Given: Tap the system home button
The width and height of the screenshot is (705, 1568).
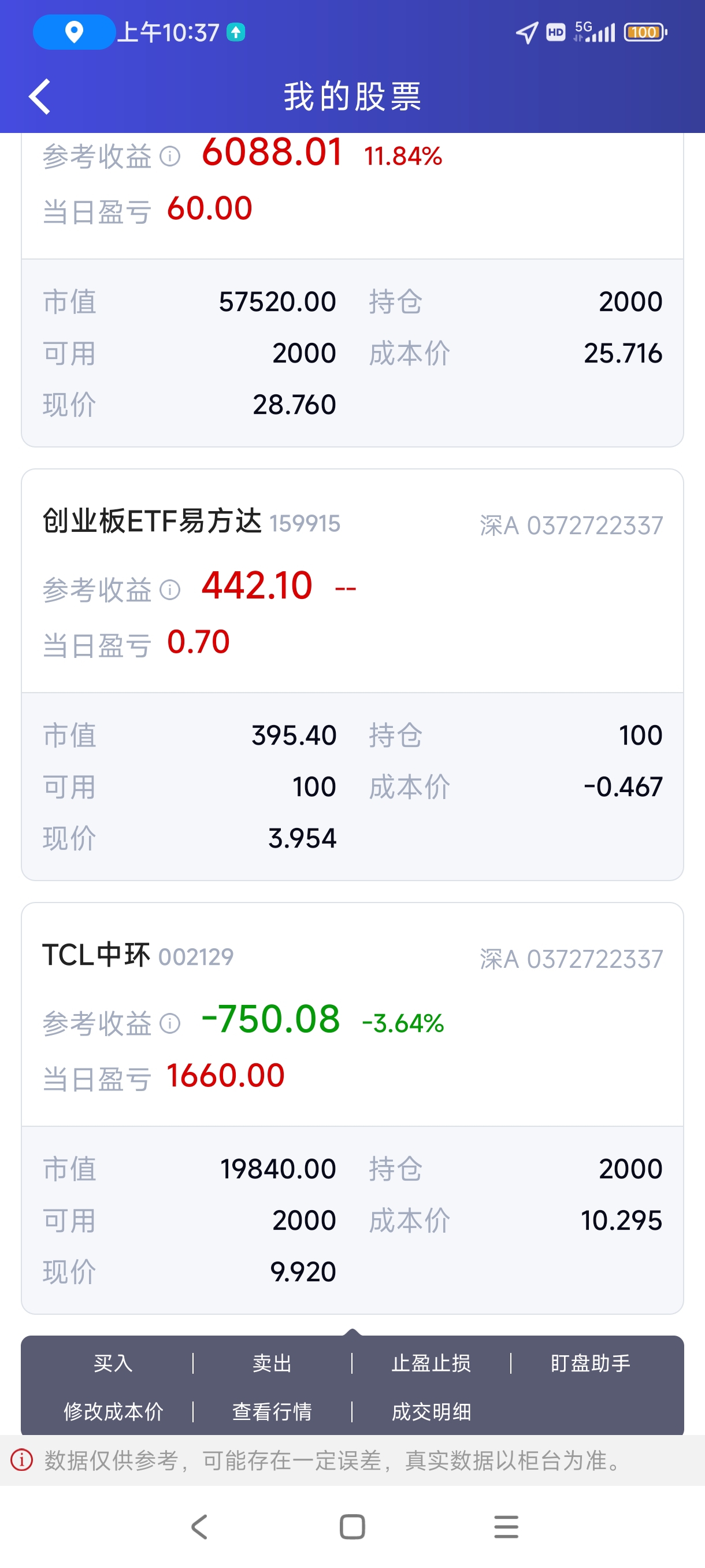Looking at the screenshot, I should 352,1526.
